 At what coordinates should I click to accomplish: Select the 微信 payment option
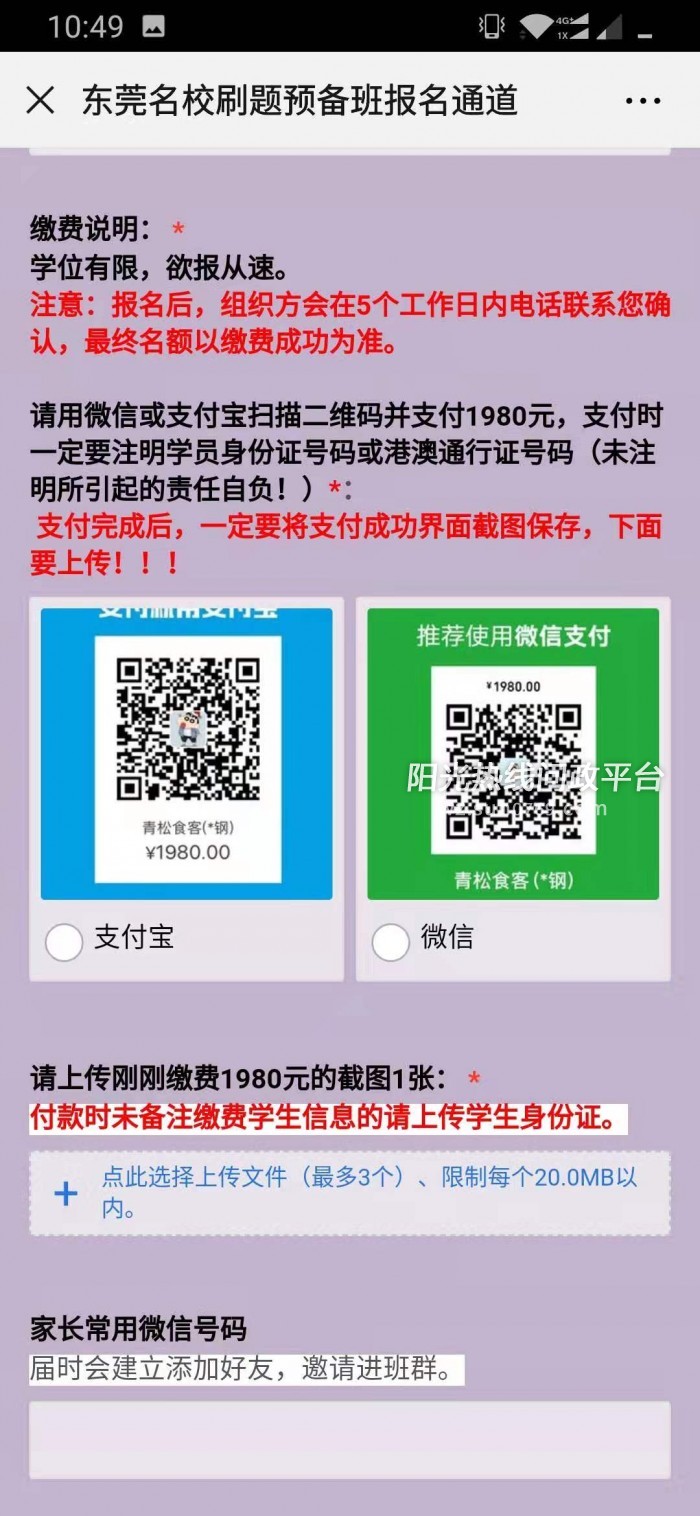[391, 941]
